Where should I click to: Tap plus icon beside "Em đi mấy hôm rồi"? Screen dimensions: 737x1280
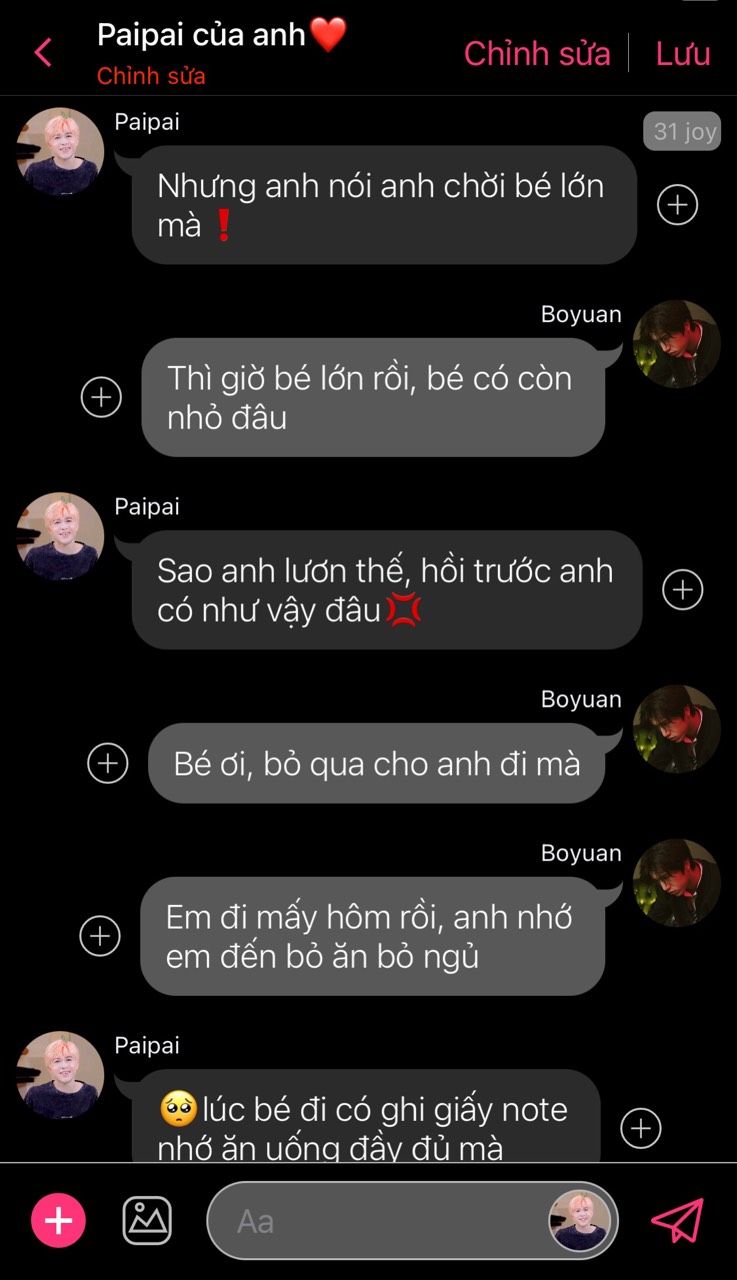coord(100,936)
